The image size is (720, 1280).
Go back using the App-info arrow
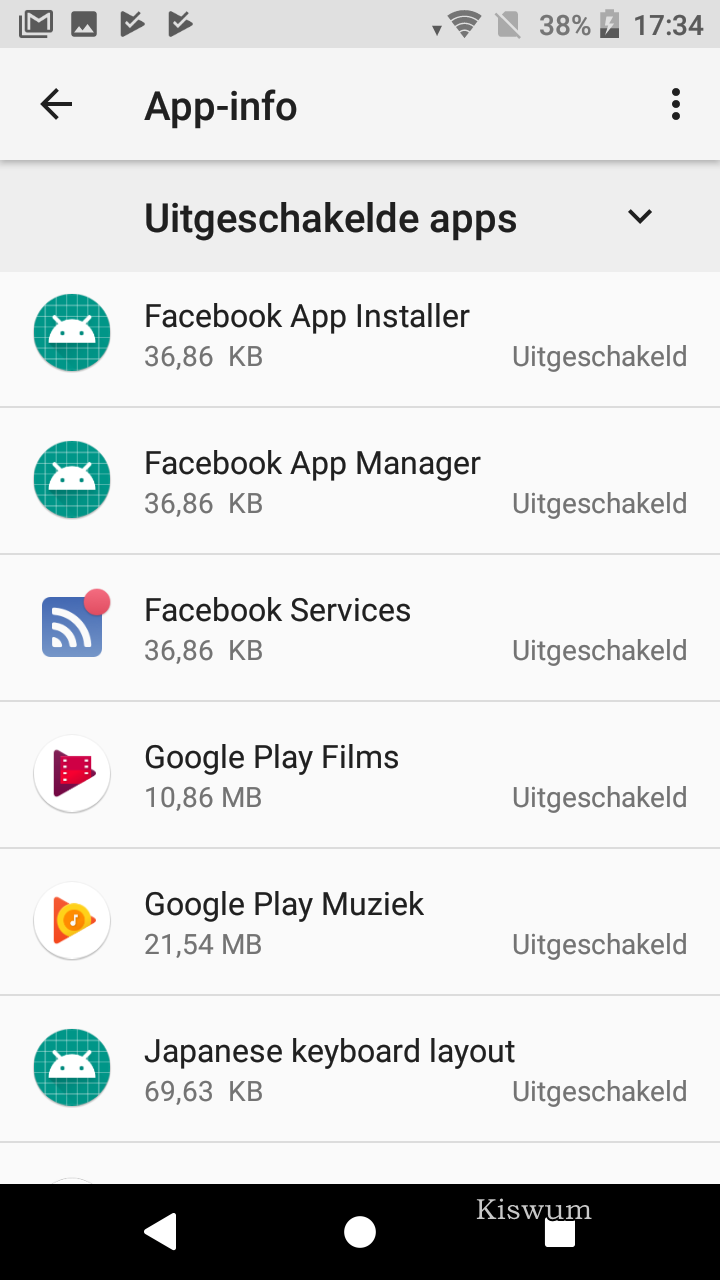pyautogui.click(x=56, y=105)
